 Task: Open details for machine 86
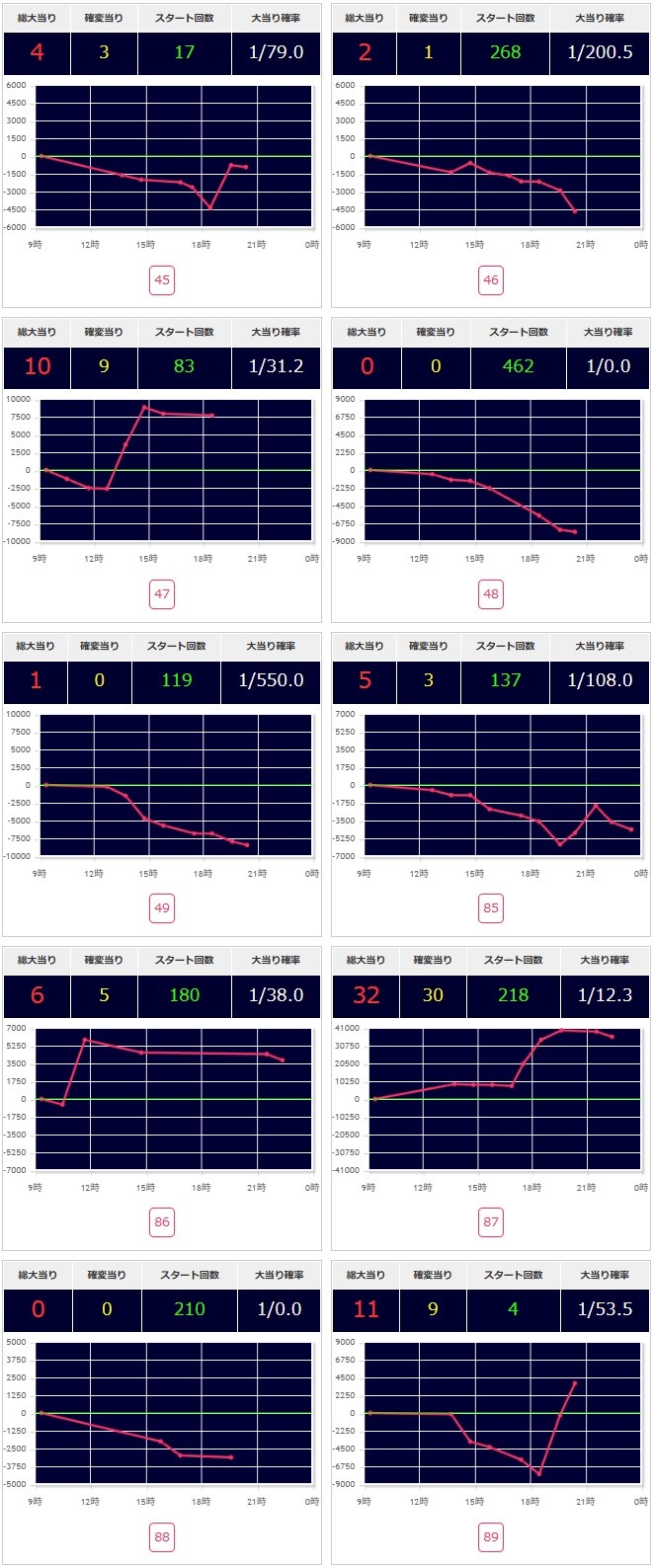pos(162,1222)
